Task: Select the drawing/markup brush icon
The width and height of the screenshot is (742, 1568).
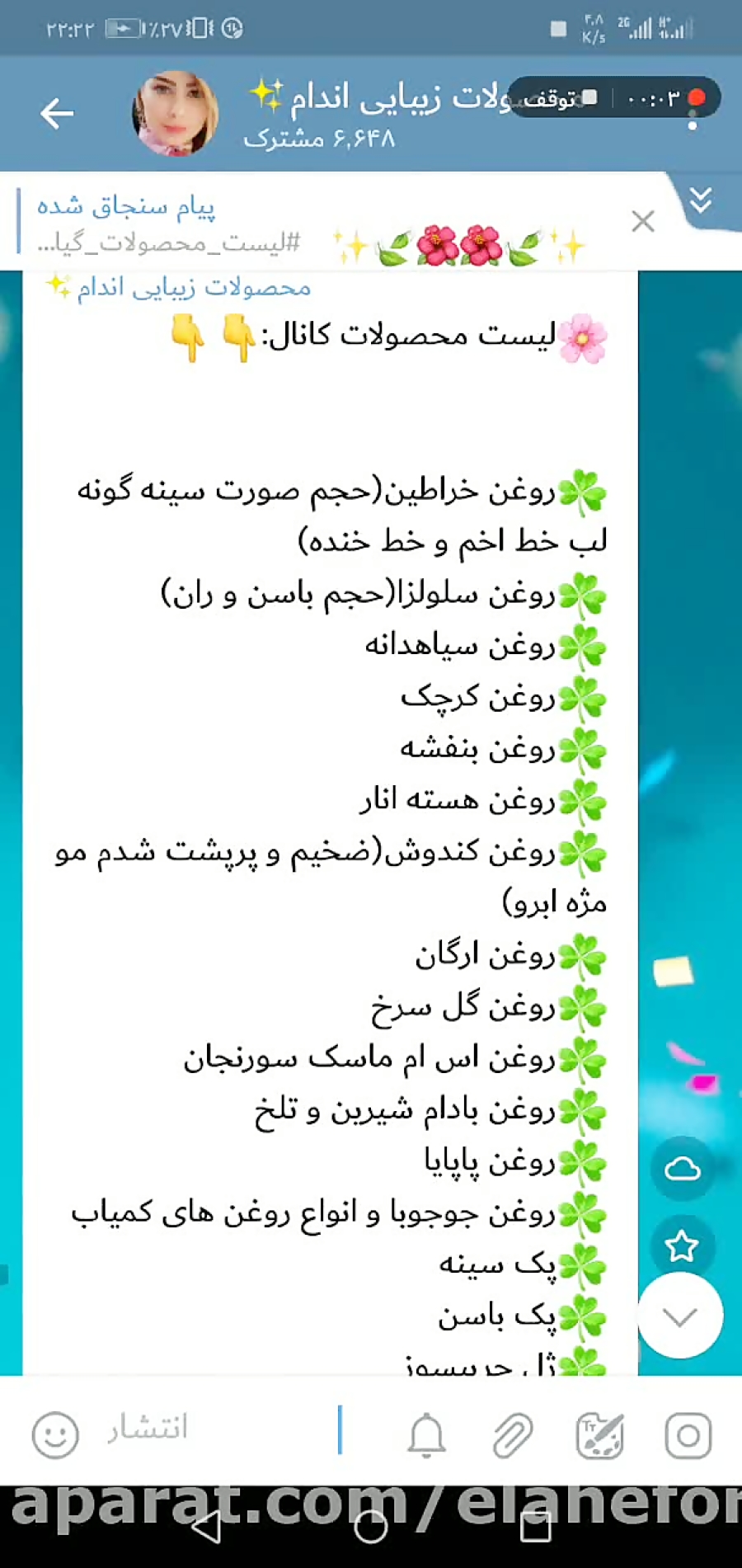Action: [599, 1434]
